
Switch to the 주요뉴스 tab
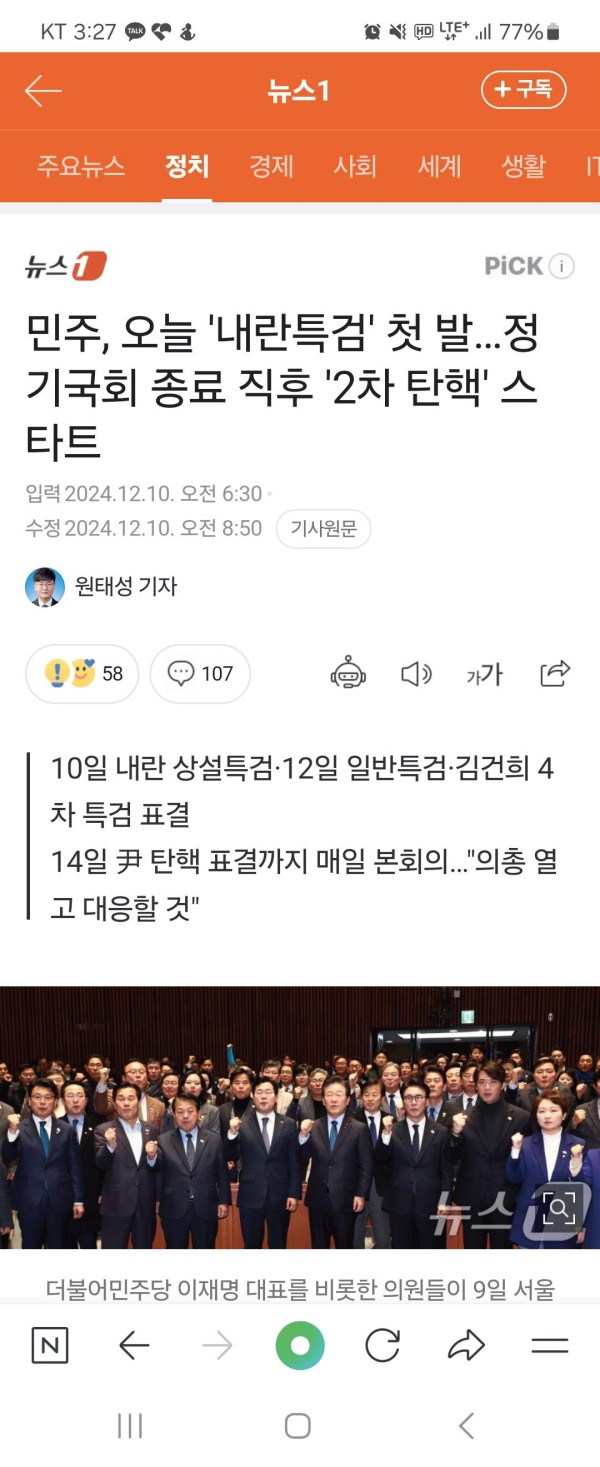[x=81, y=166]
